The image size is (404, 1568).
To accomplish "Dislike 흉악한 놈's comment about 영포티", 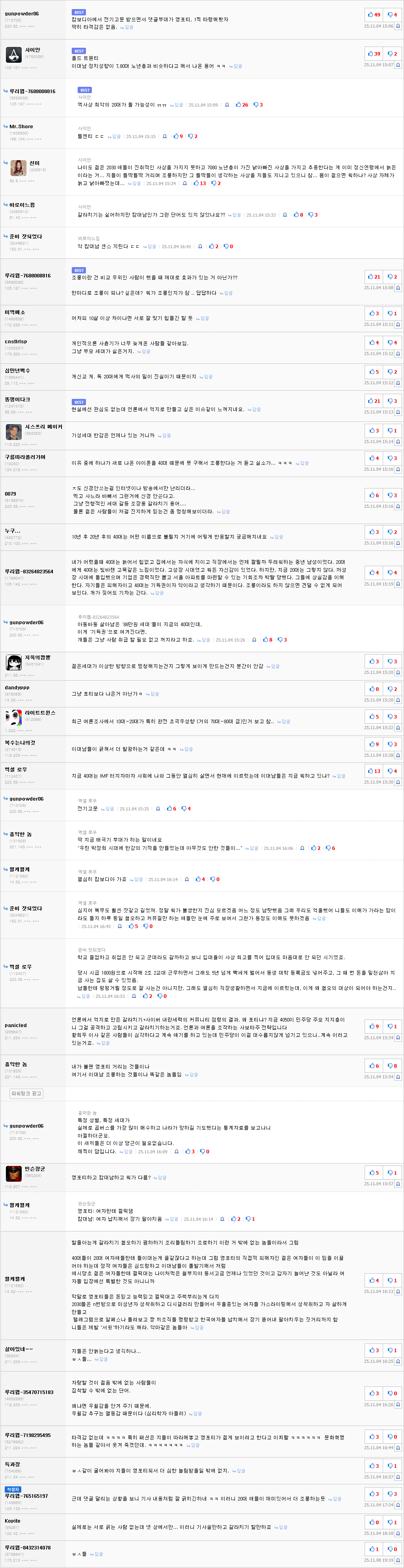I will coord(393,1066).
